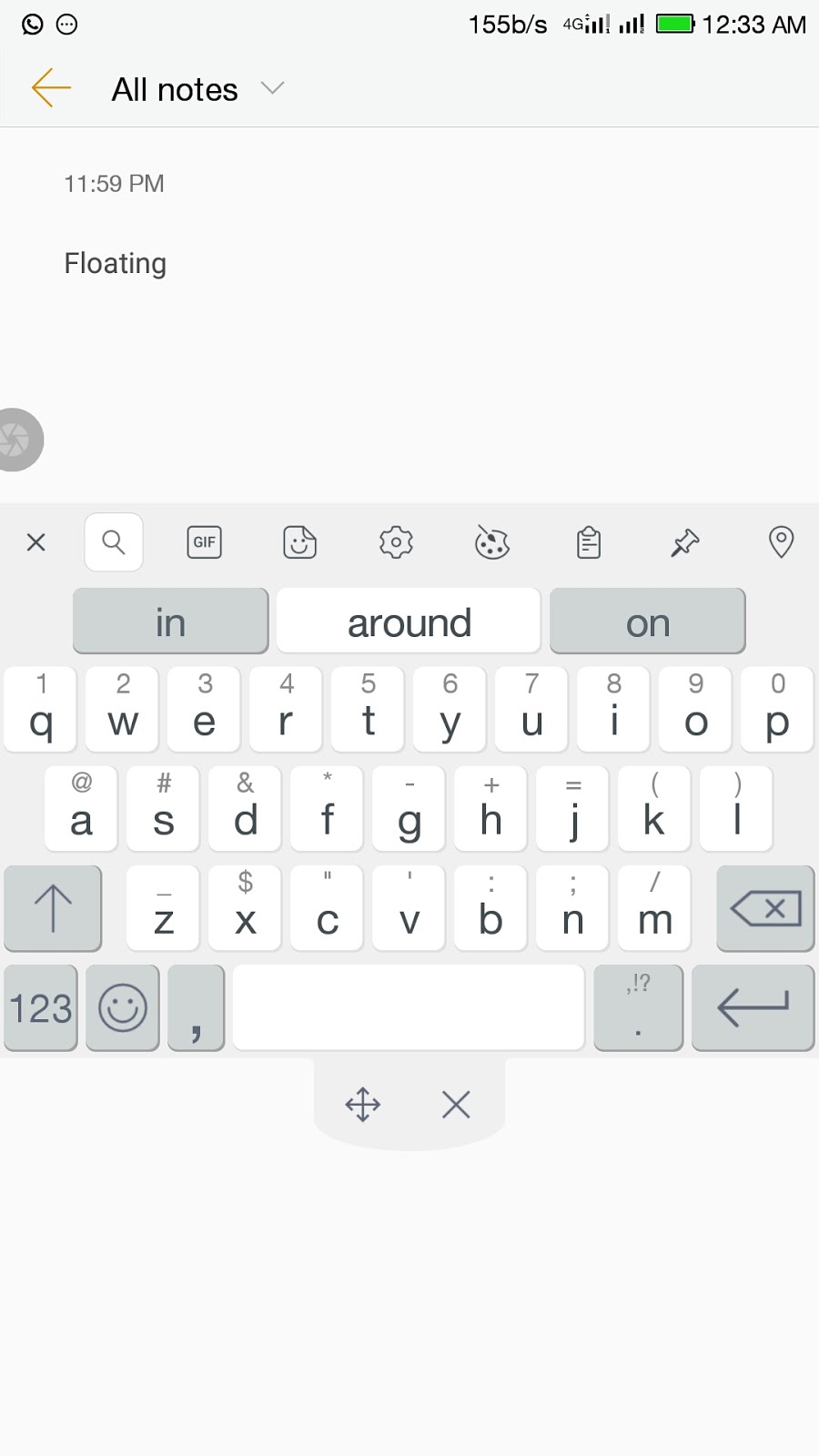
Task: Open the sticker panel
Action: 300,542
